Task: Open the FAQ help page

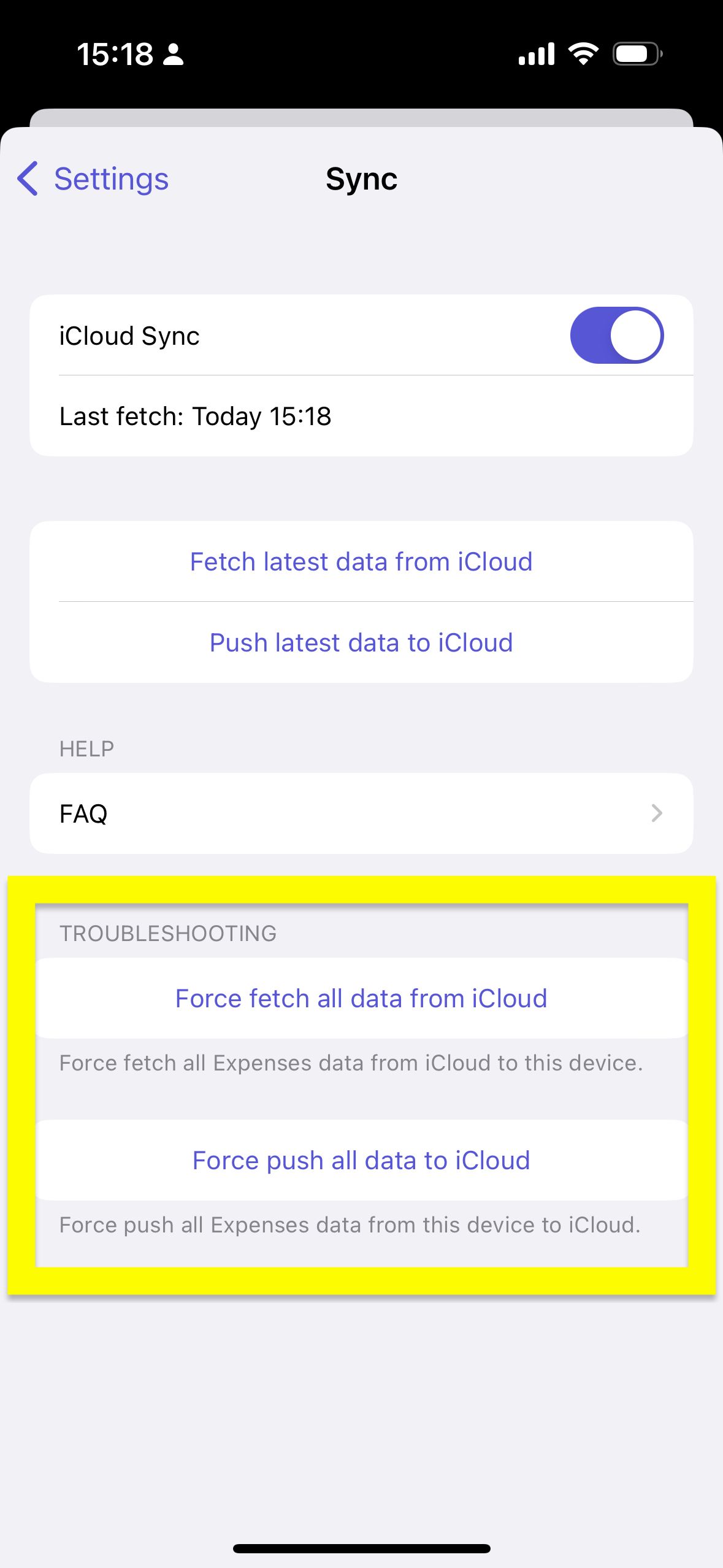Action: pyautogui.click(x=361, y=813)
